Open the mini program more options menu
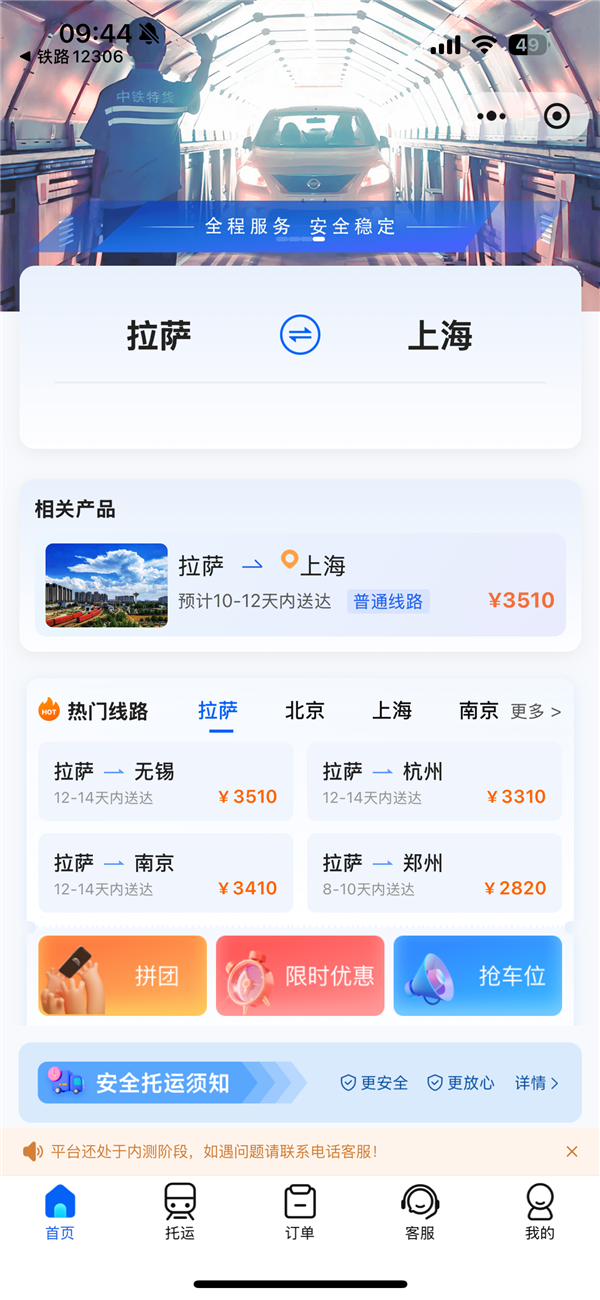This screenshot has width=600, height=1300. pos(491,116)
